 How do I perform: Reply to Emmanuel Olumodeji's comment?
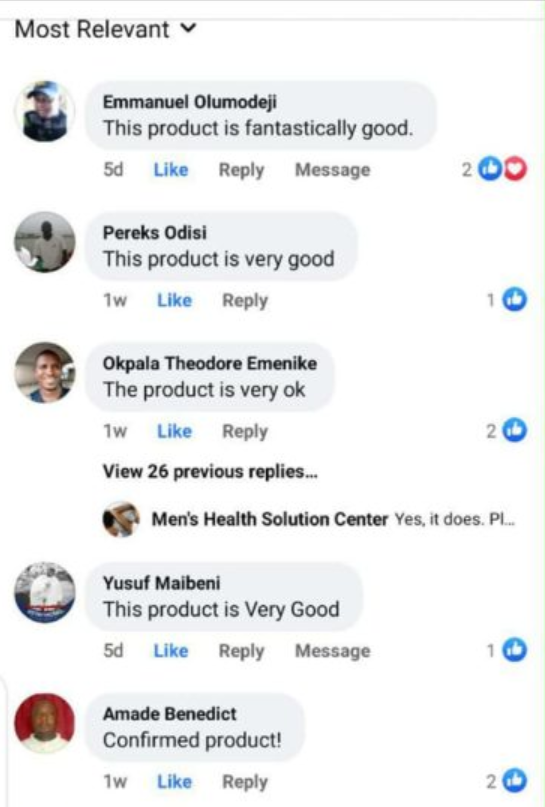[241, 170]
